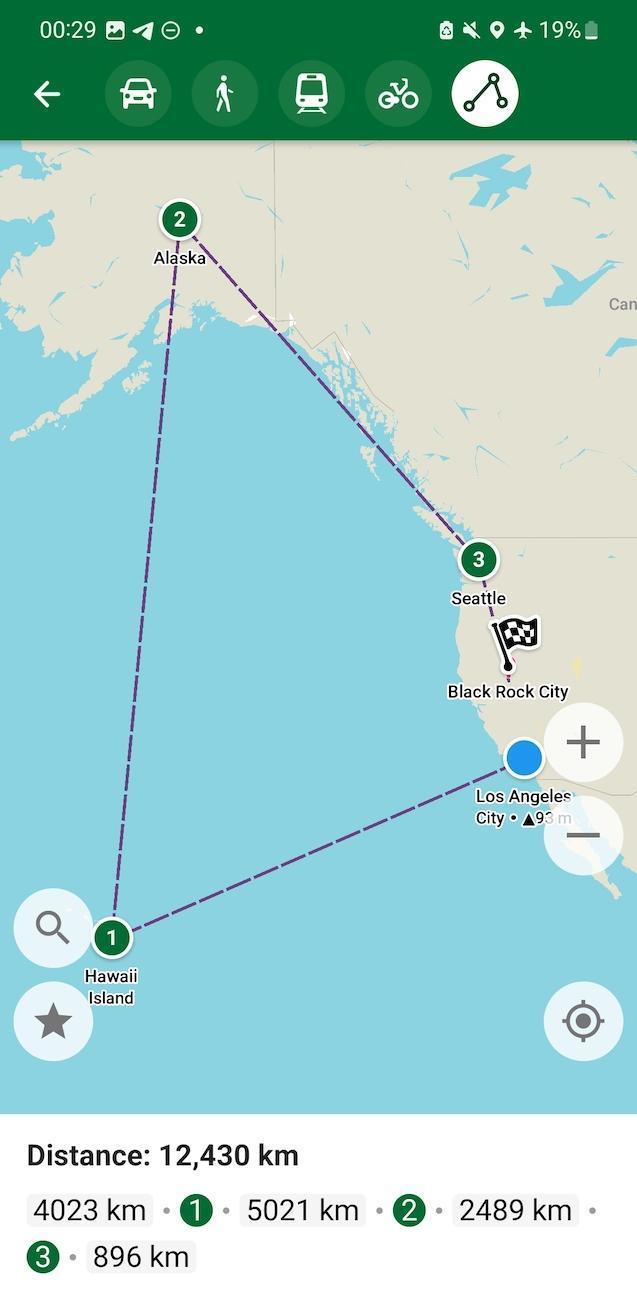
Task: Select the pedestrian routing mode
Action: [225, 94]
